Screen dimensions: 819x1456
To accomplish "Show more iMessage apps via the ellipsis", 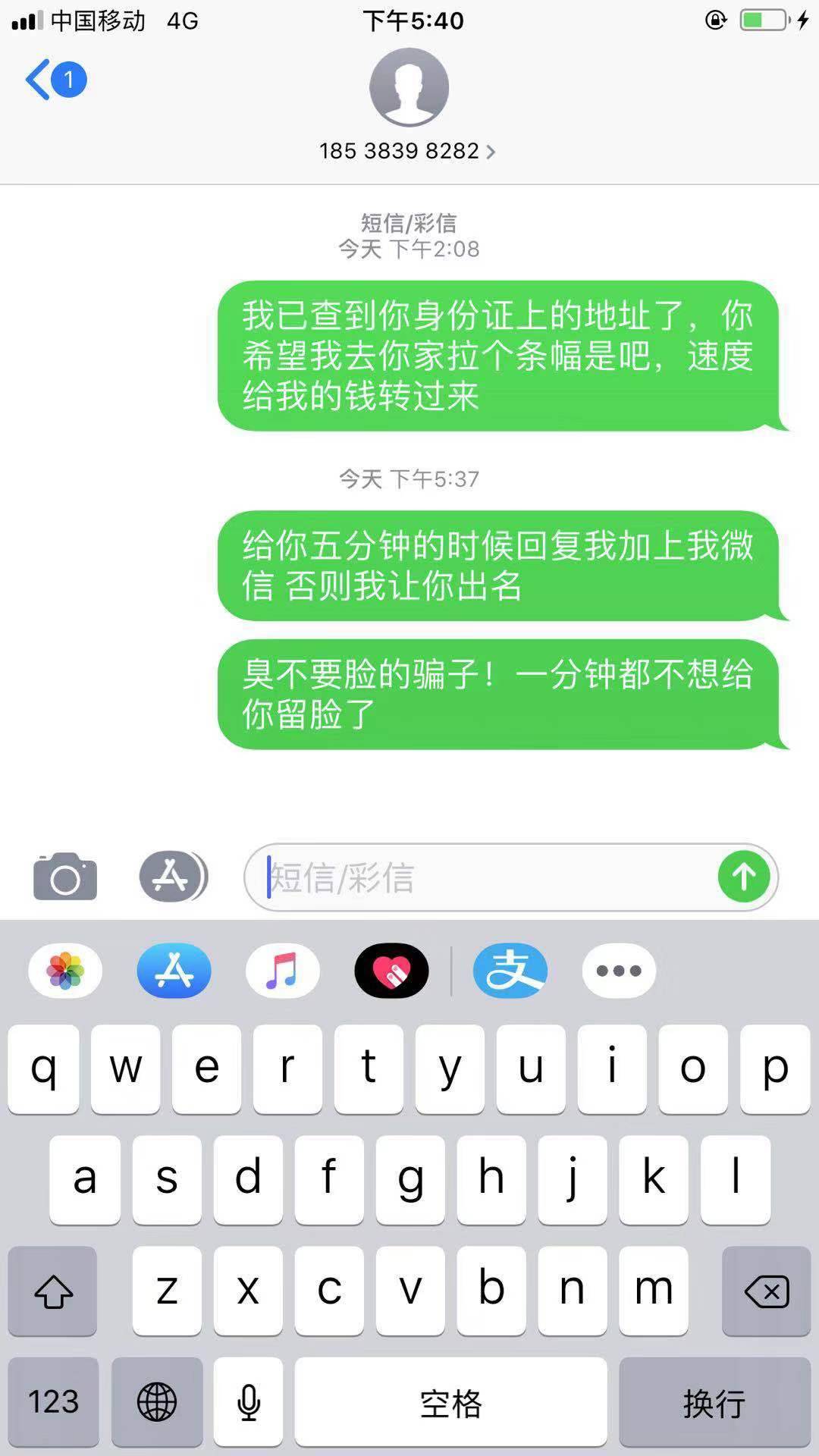I will click(619, 971).
